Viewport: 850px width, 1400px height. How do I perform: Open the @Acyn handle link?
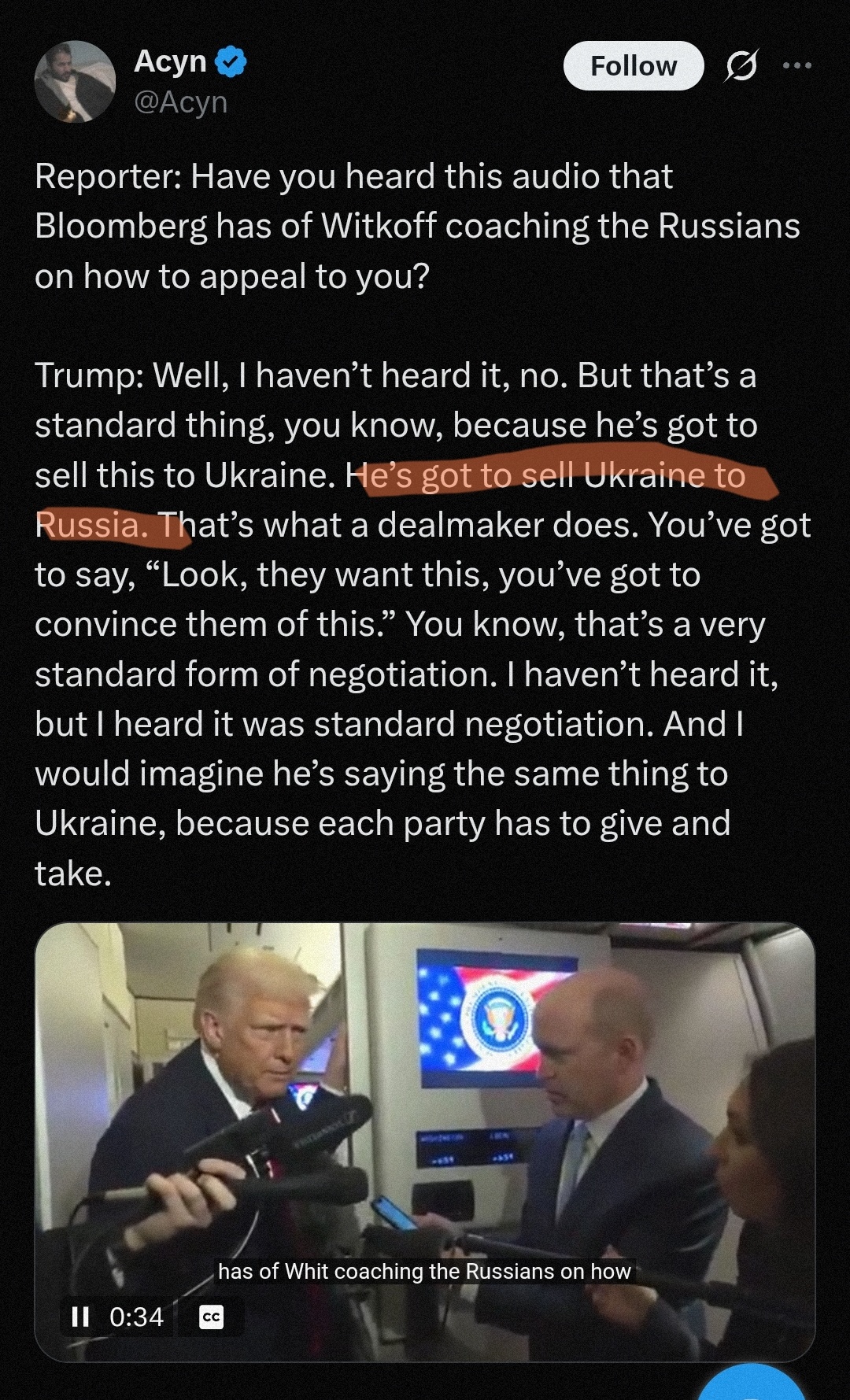(181, 102)
